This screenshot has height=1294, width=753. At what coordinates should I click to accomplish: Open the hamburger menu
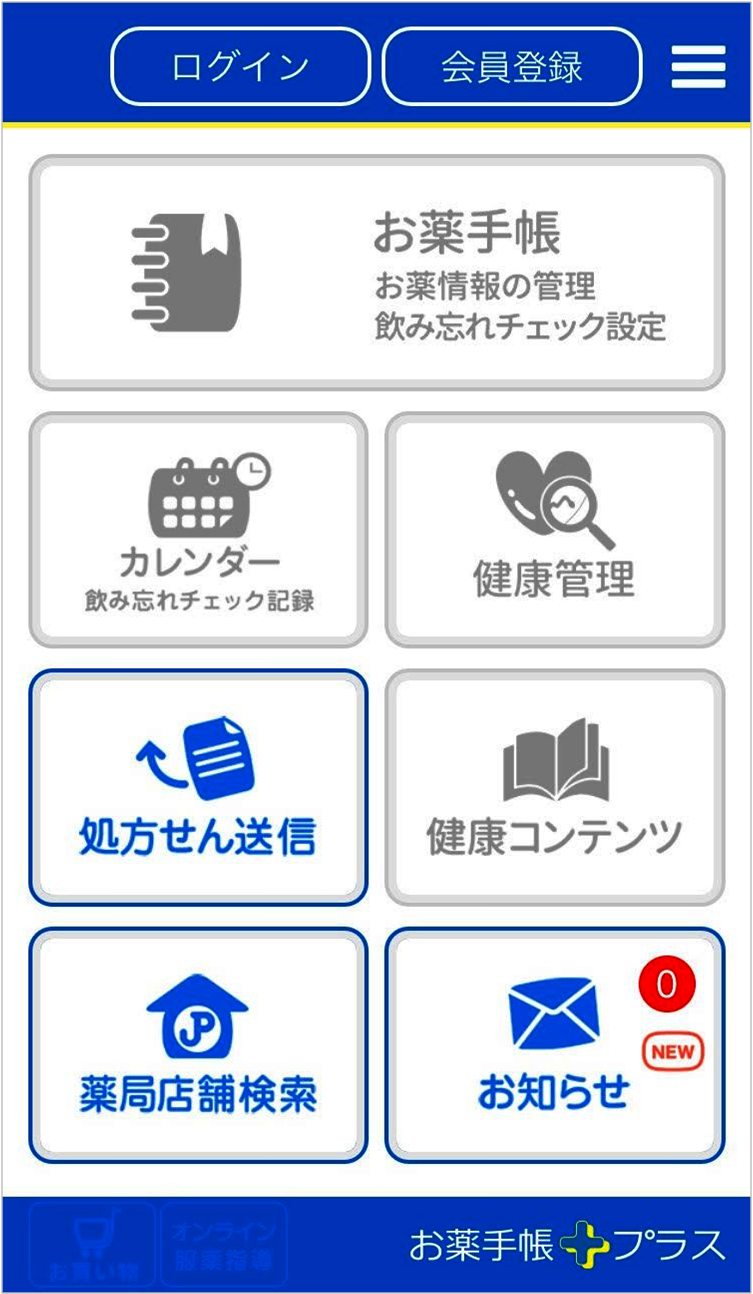pos(698,67)
